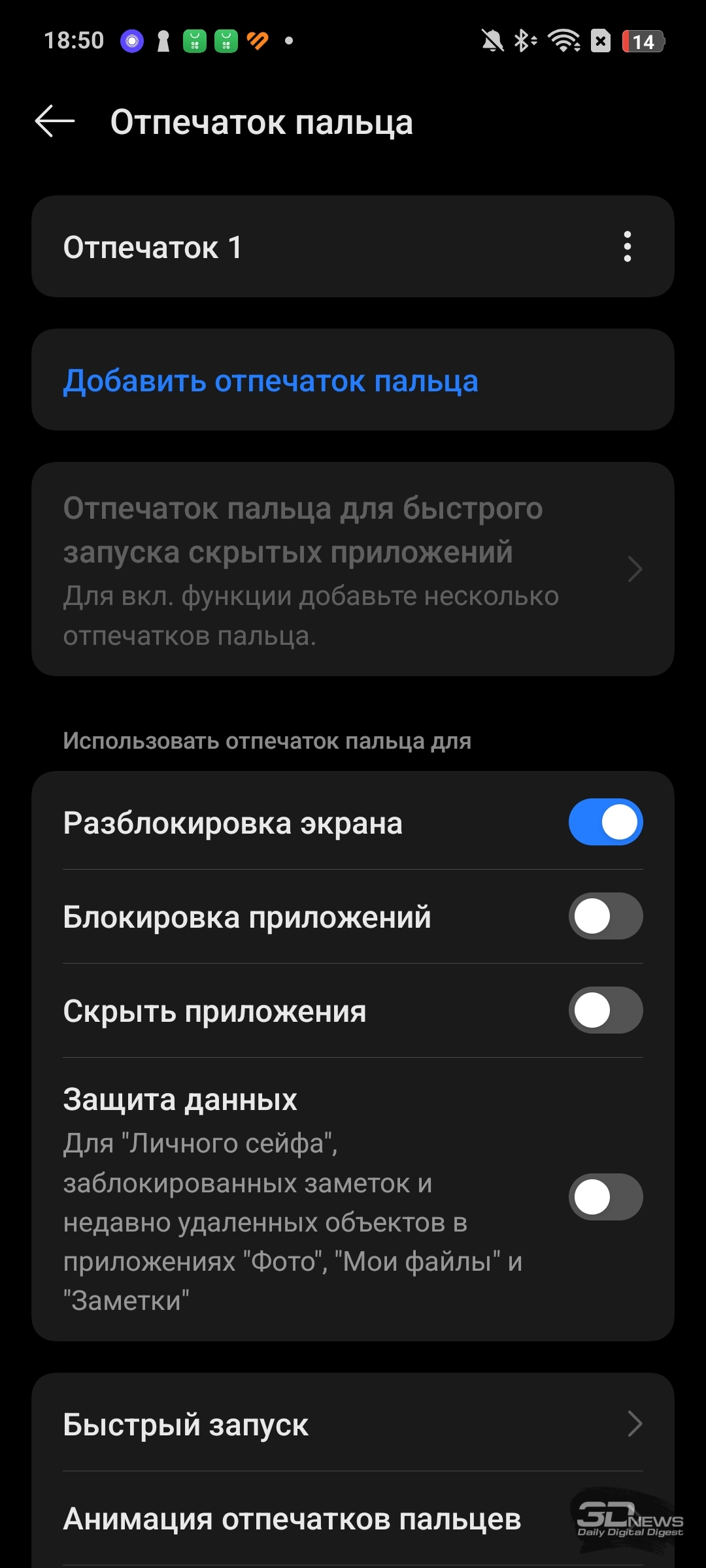
Task: Open the Отпечаток 1 entry
Action: [353, 247]
